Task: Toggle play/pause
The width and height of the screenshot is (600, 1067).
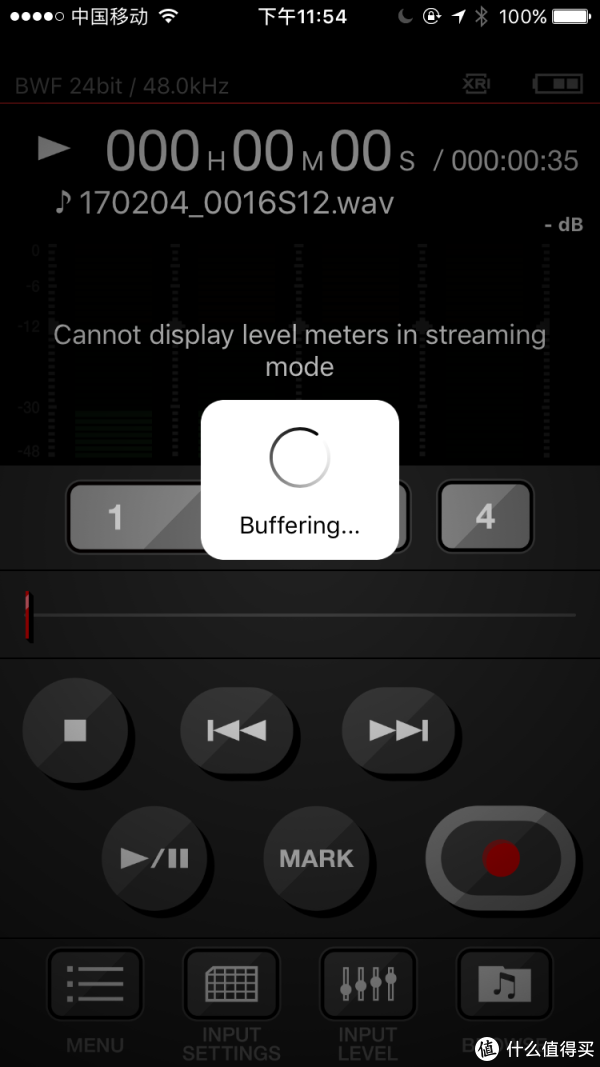Action: tap(154, 858)
